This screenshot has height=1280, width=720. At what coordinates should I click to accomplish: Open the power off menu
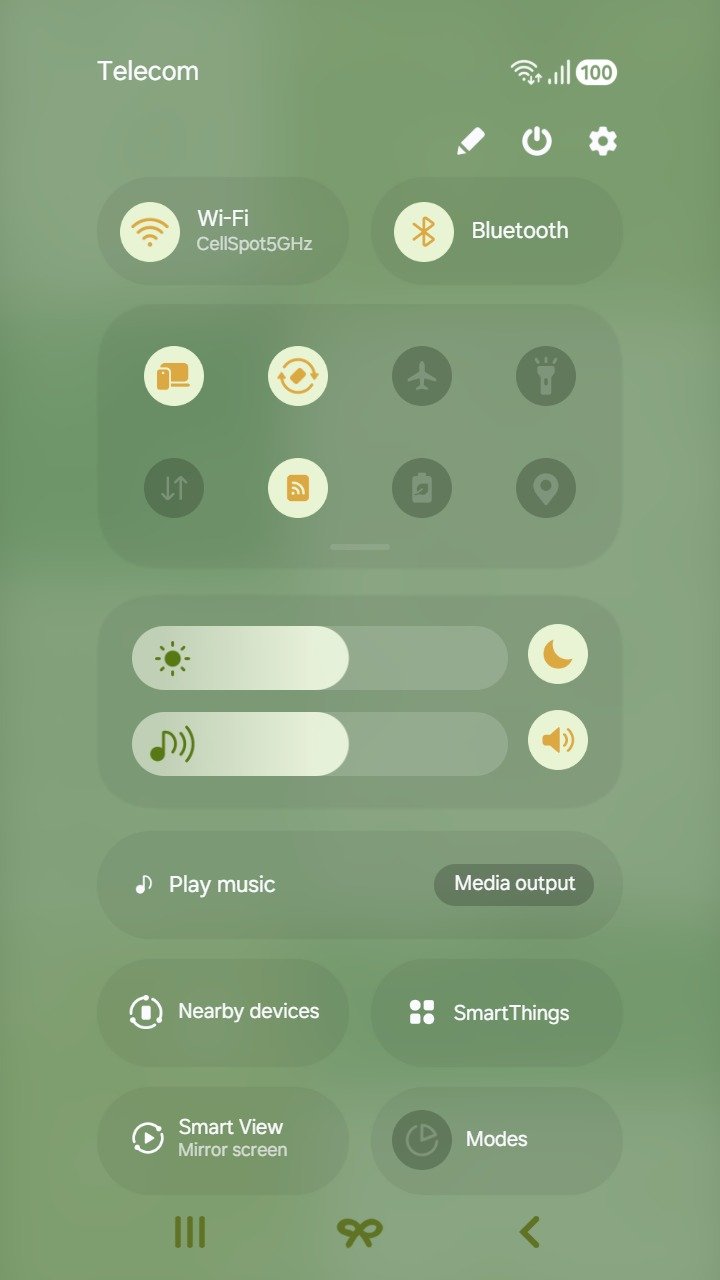tap(537, 142)
